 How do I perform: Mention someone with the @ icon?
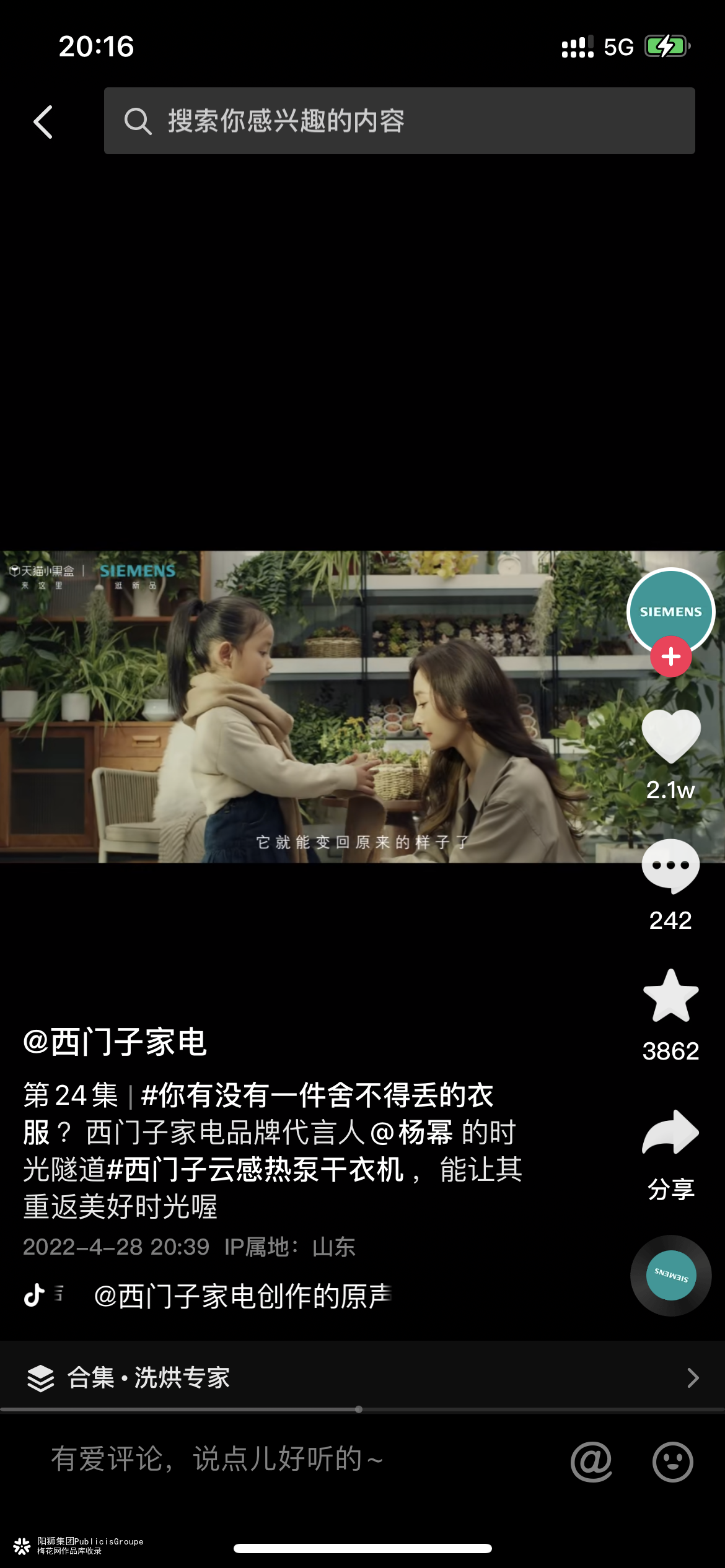[x=591, y=1461]
